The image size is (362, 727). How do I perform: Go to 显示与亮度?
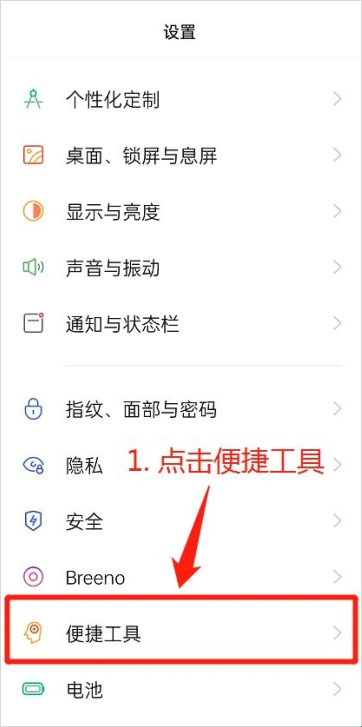click(x=181, y=211)
